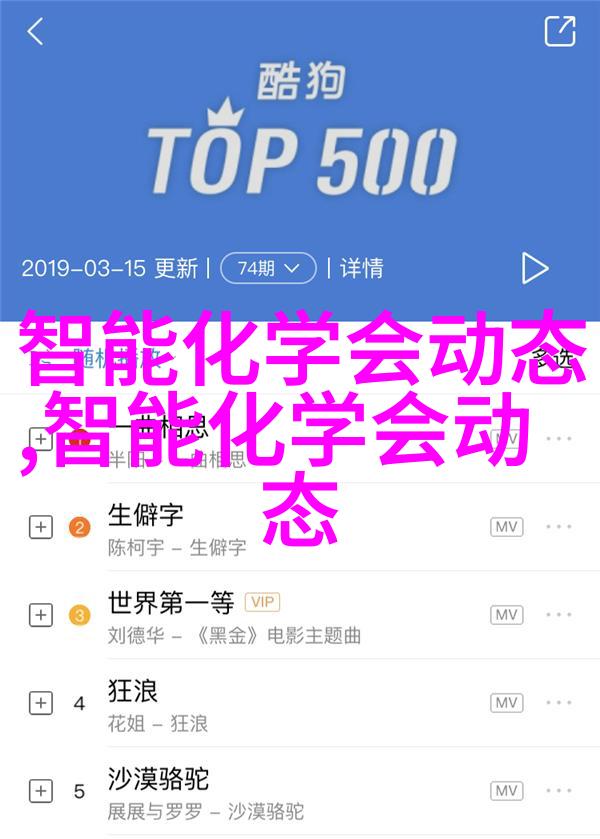Watch the MV for 生僻字

tap(507, 527)
